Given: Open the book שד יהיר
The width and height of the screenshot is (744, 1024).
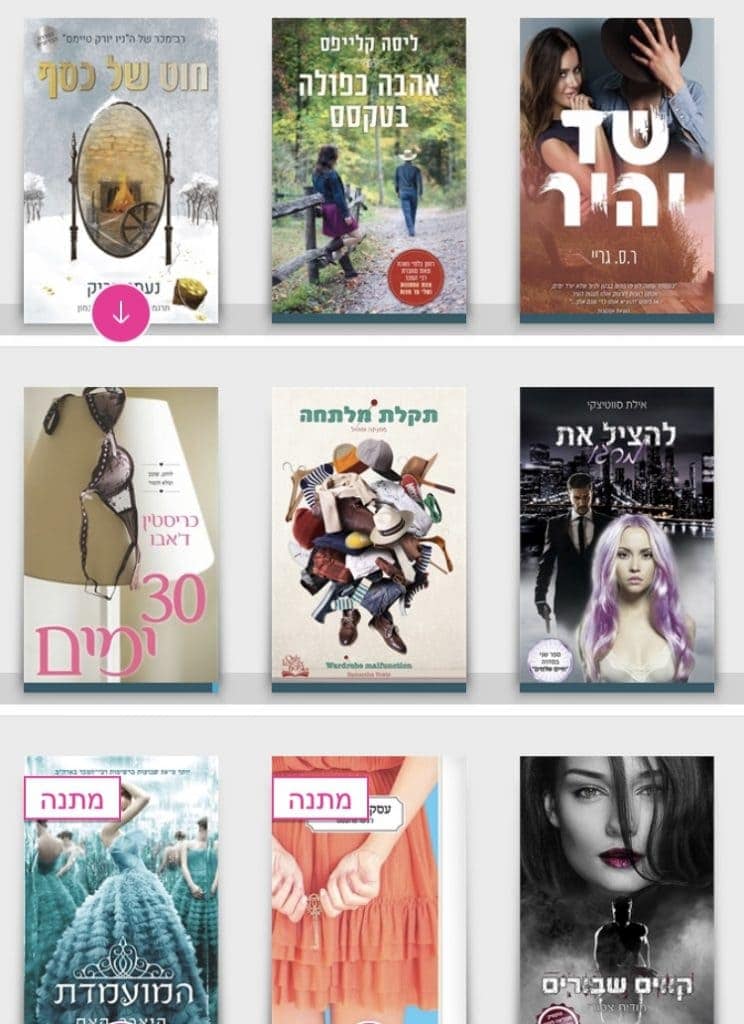Looking at the screenshot, I should point(617,170).
